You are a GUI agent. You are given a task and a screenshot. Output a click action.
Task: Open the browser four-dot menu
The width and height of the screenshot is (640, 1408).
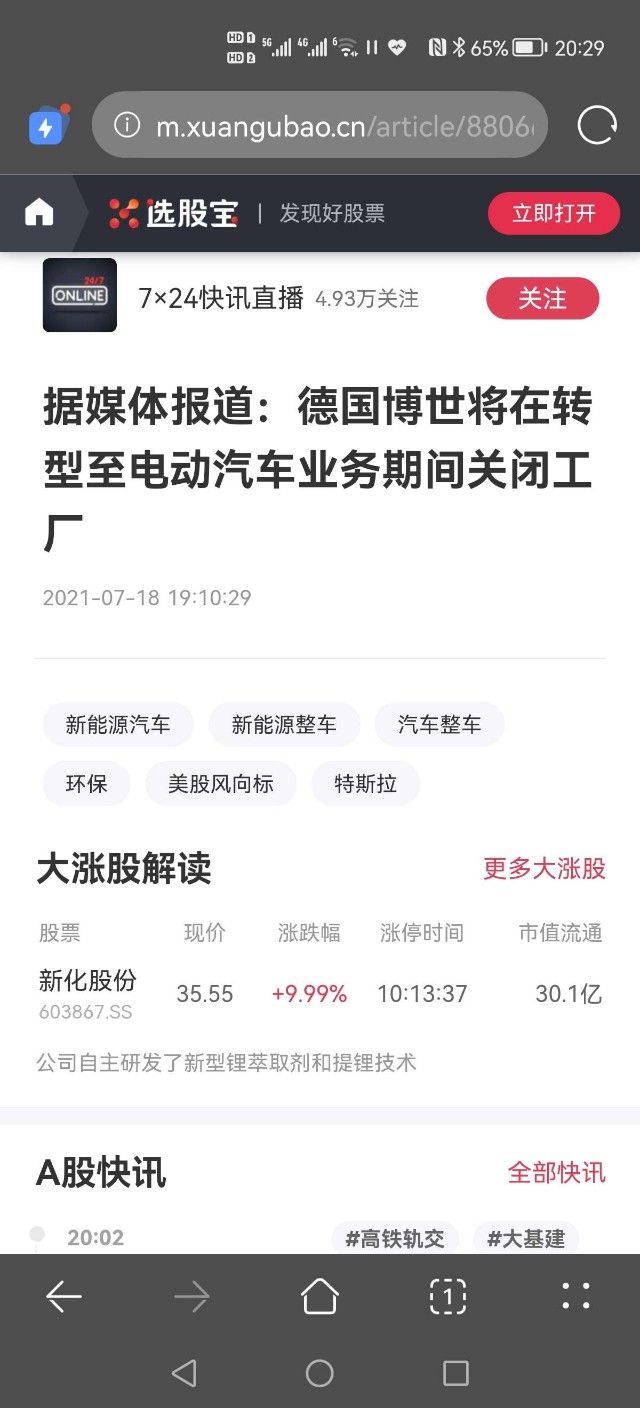point(576,1297)
